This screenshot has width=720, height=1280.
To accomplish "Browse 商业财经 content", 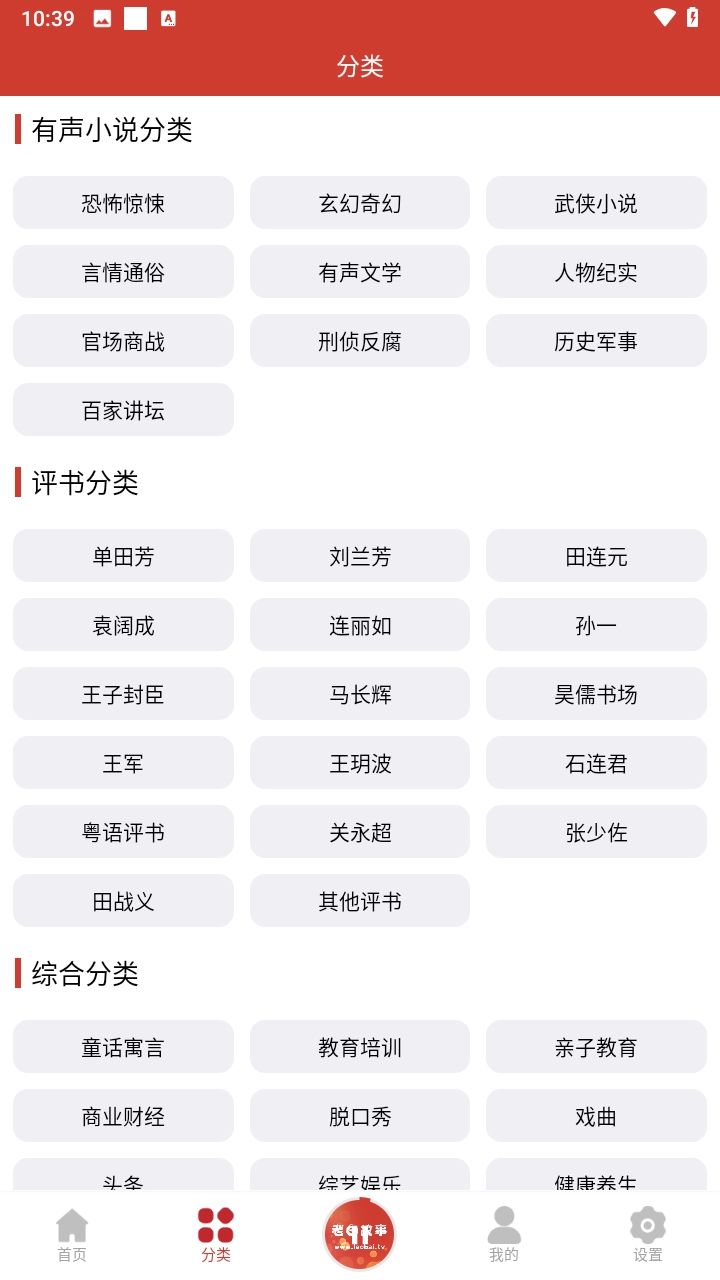I will (123, 1116).
